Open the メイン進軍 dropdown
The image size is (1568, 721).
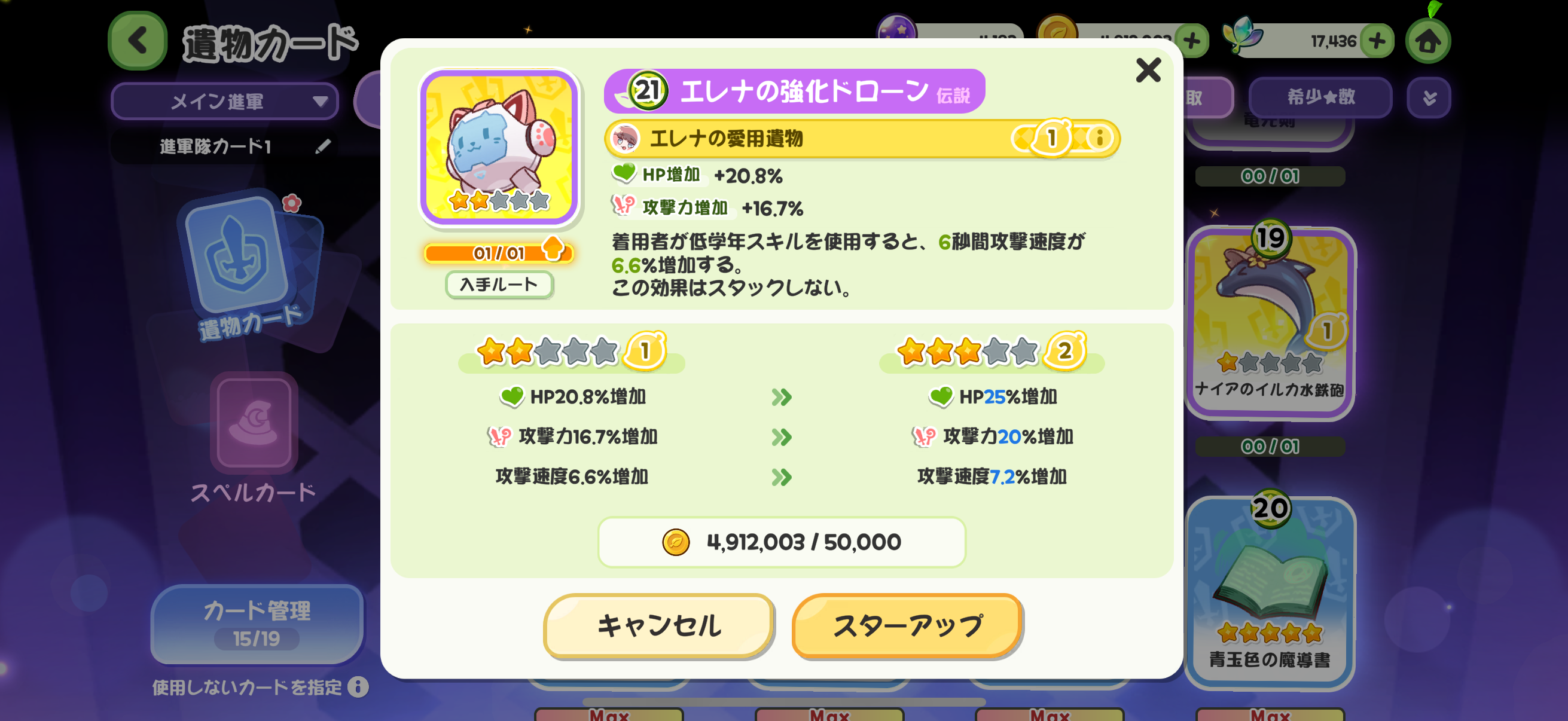(225, 101)
